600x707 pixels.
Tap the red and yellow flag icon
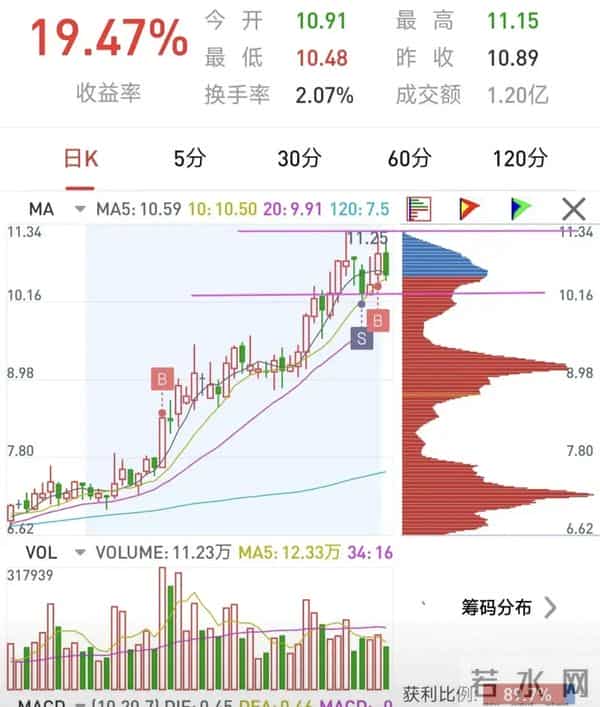click(469, 209)
